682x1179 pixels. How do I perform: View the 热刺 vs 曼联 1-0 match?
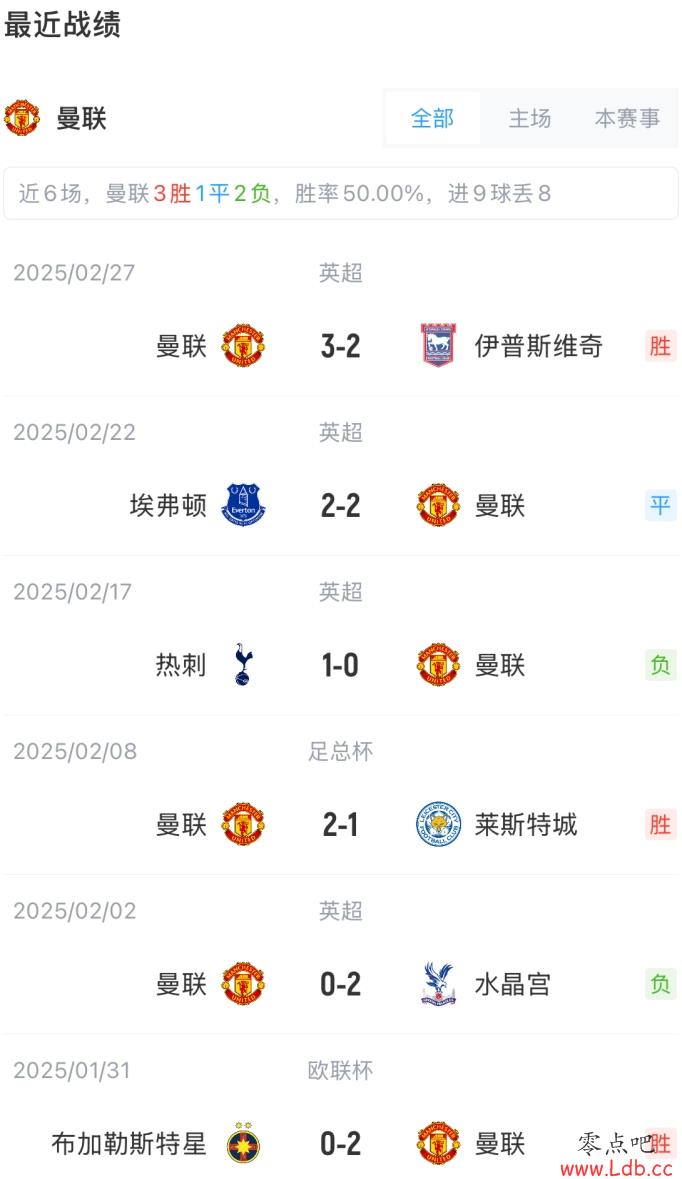(x=340, y=665)
